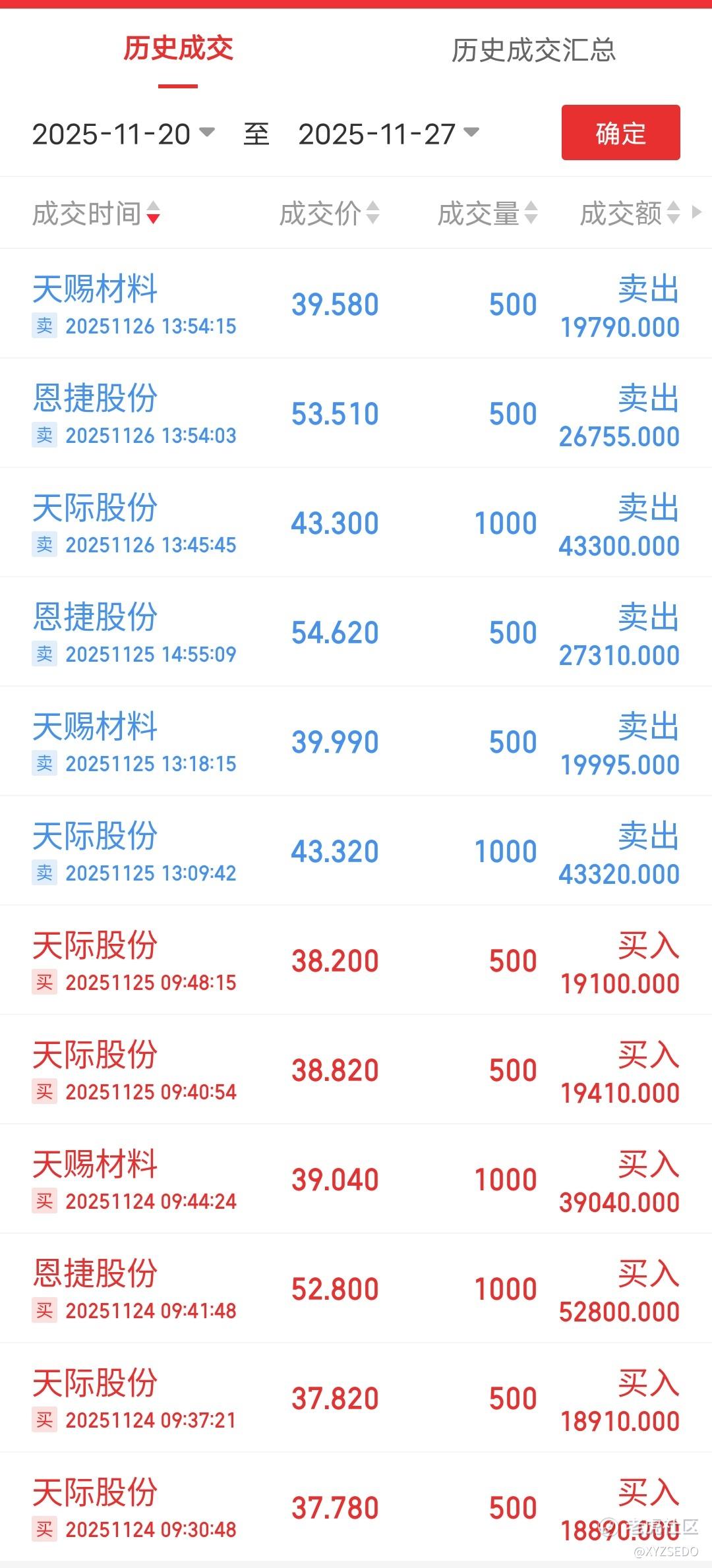Switch to the 历史成交汇总 tab
Viewport: 712px width, 1568px height.
pos(533,51)
